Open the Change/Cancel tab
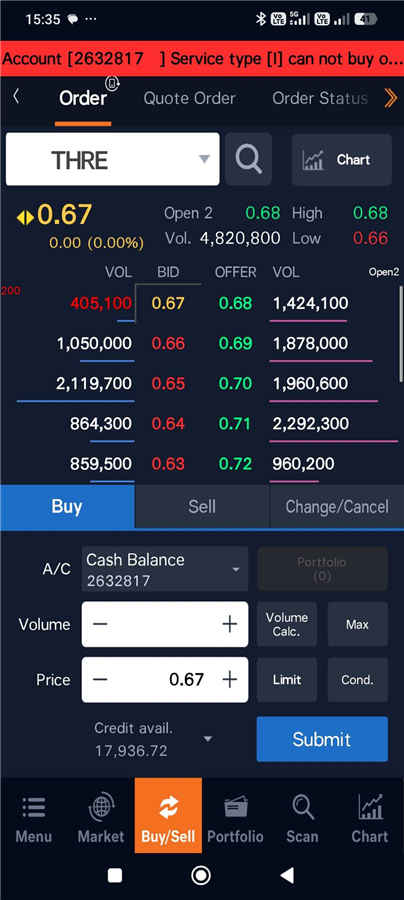This screenshot has height=900, width=404. [337, 506]
